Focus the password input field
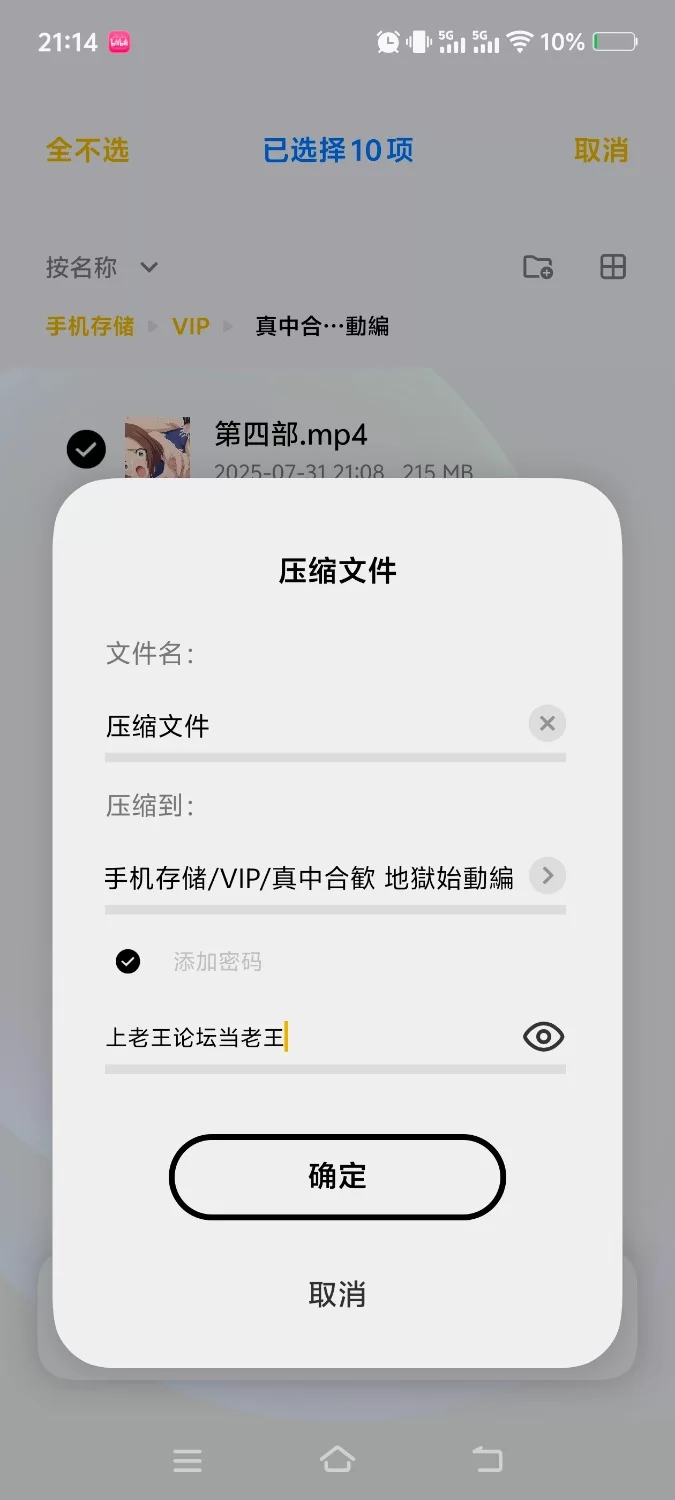The image size is (675, 1500). coord(300,1038)
